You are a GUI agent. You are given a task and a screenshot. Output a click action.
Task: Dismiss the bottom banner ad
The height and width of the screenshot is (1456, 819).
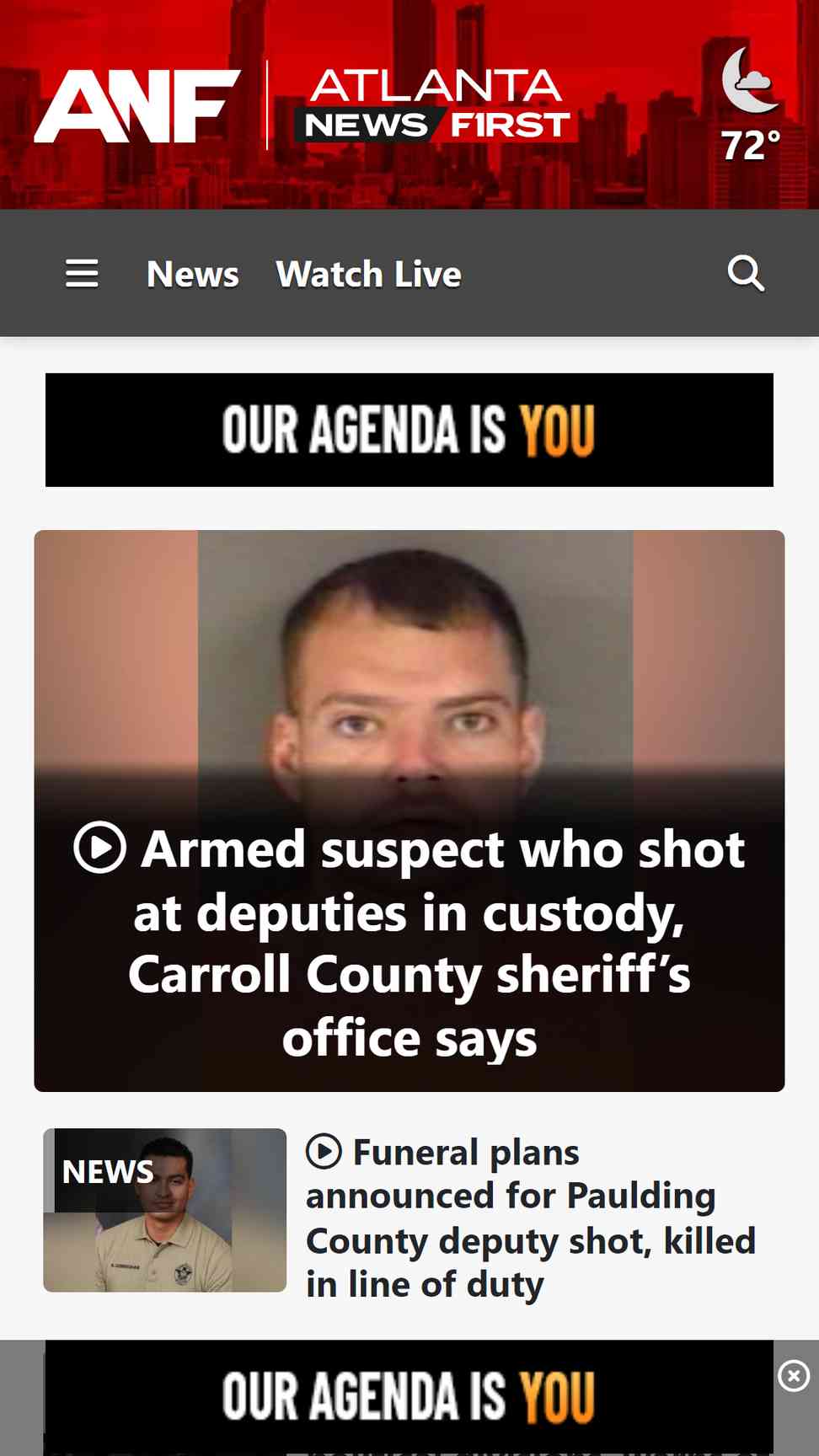(794, 1376)
